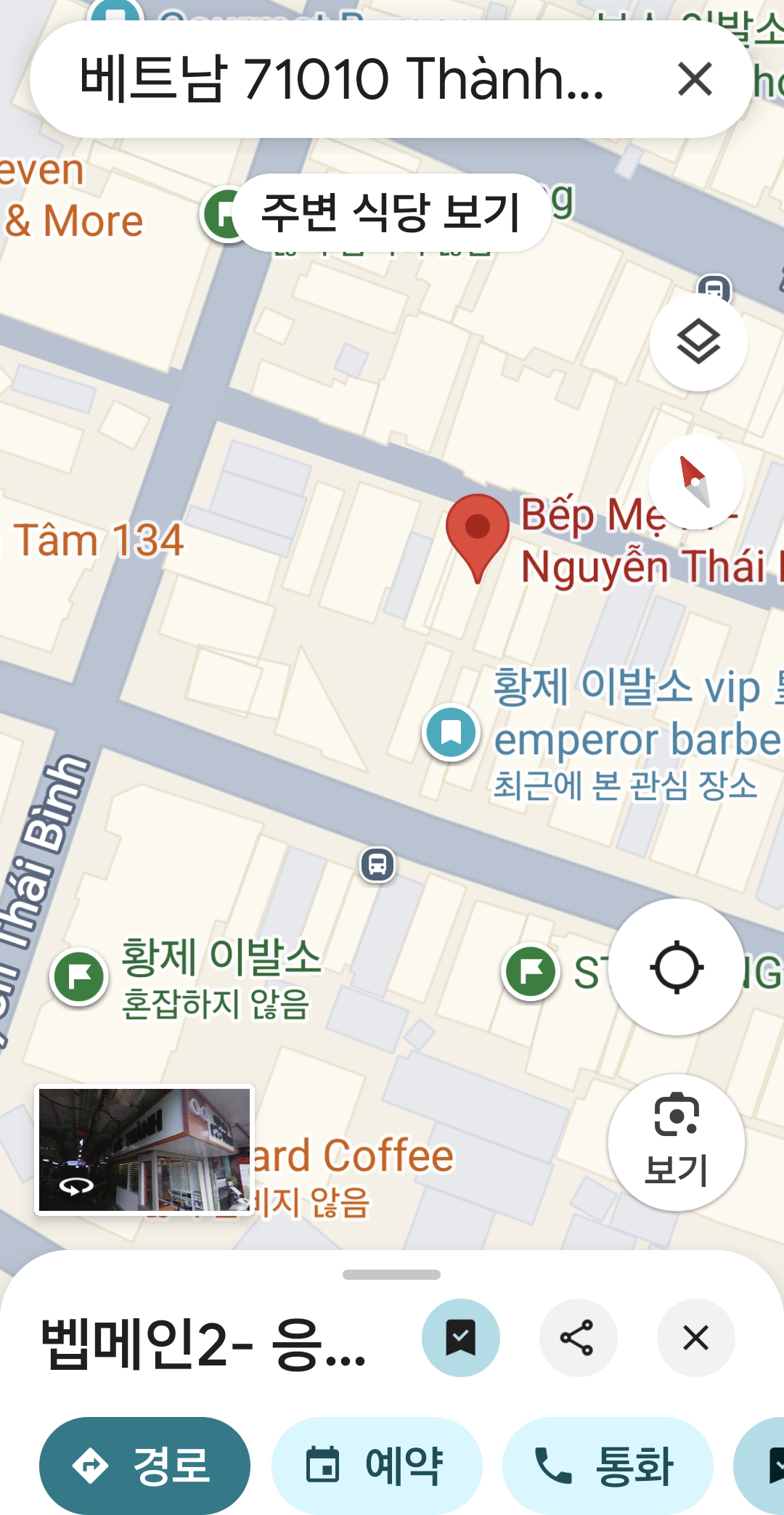The width and height of the screenshot is (784, 1515).
Task: Center map on my current location
Action: pyautogui.click(x=677, y=967)
